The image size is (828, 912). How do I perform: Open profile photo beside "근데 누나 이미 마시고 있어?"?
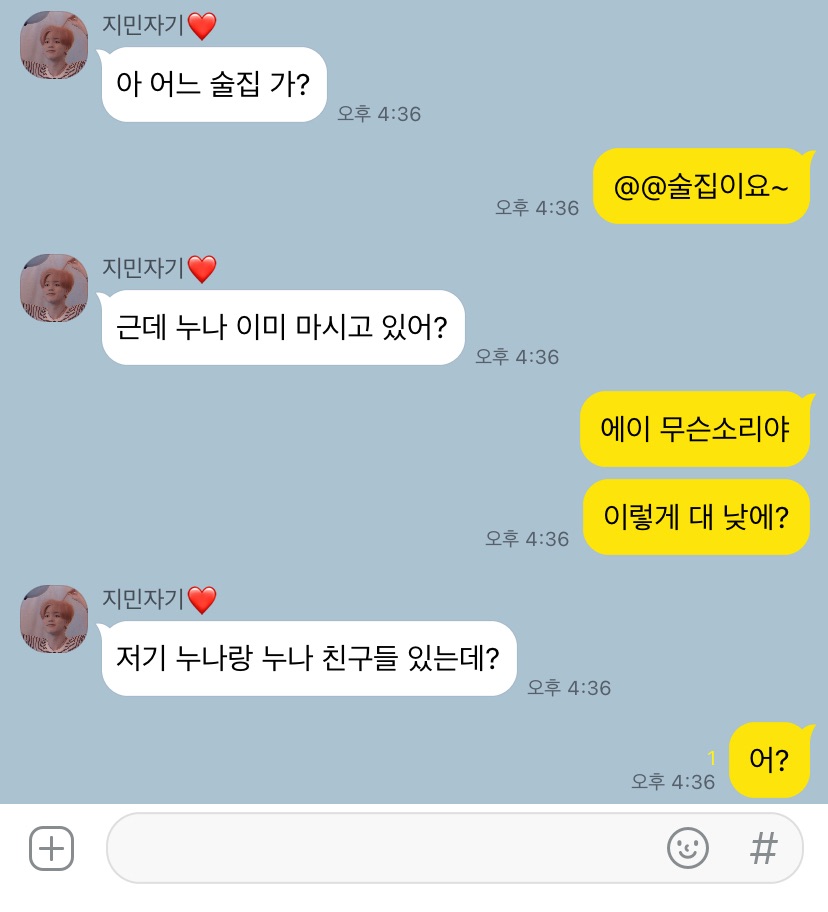pos(54,288)
